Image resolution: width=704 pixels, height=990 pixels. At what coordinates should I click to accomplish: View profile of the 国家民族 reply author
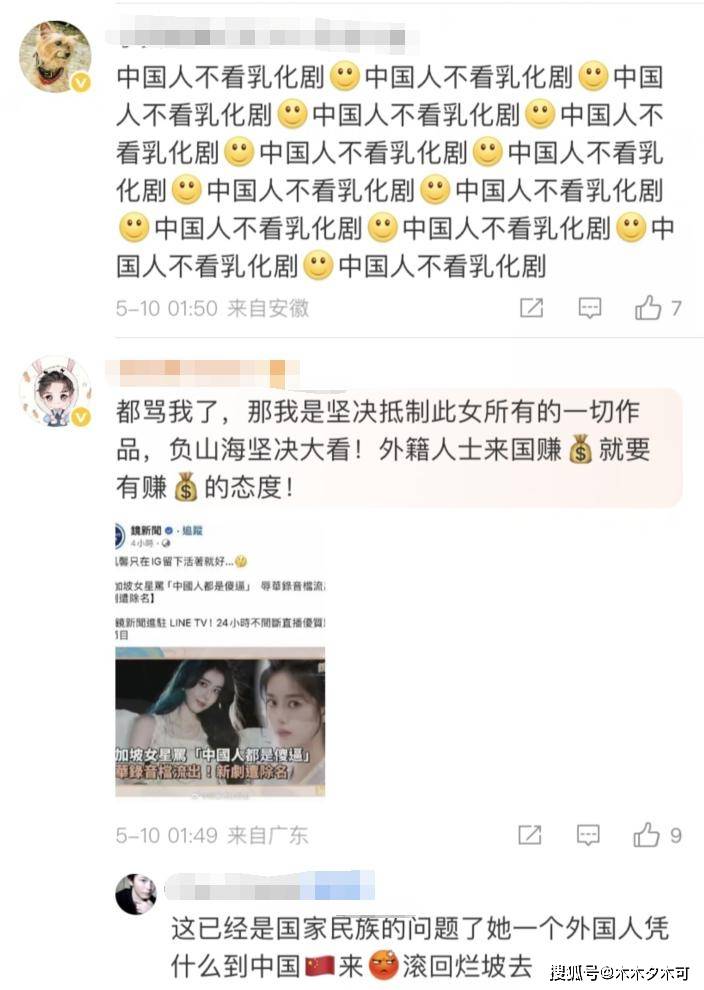[x=136, y=894]
